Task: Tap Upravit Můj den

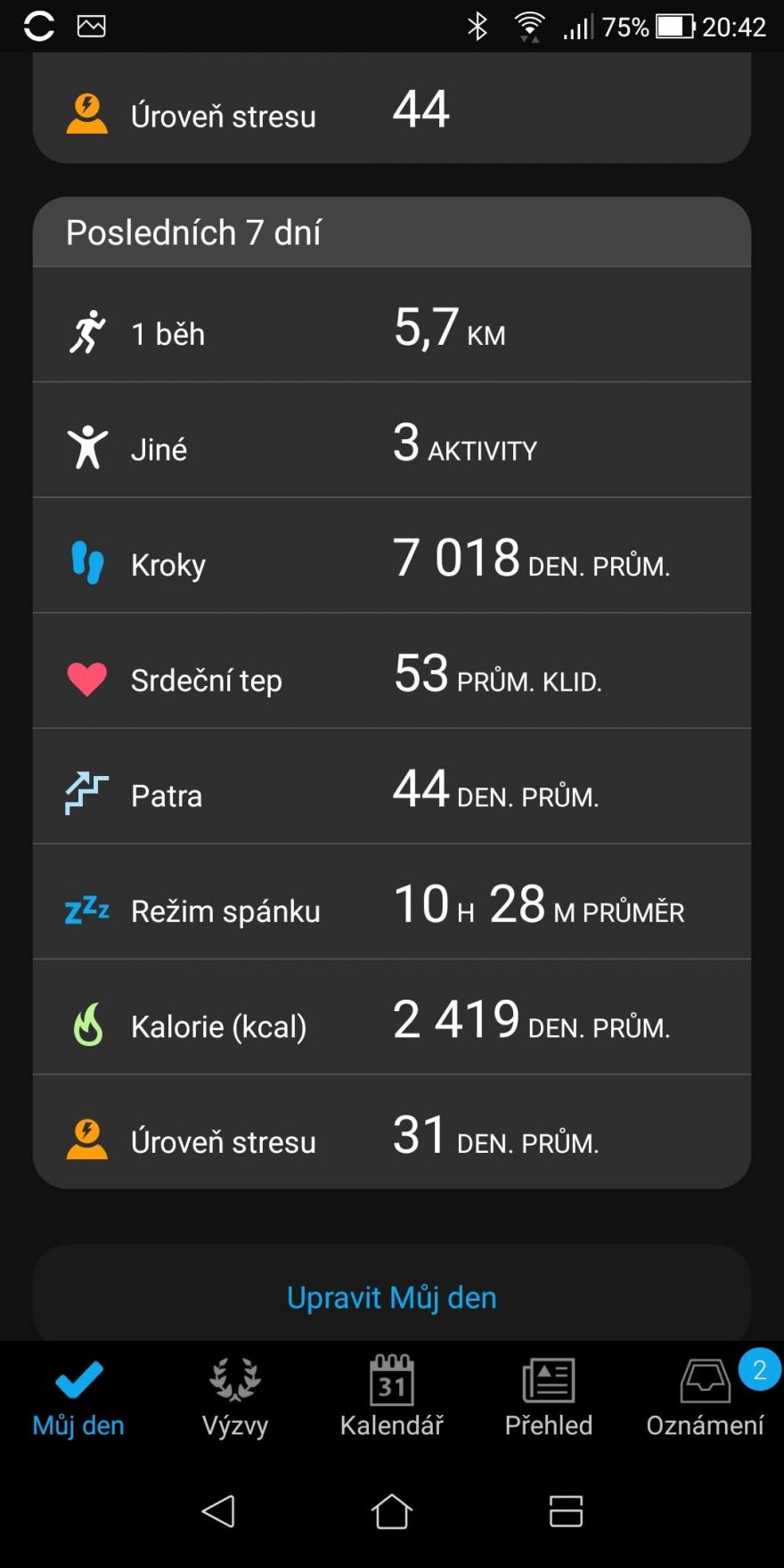Action: click(392, 1297)
